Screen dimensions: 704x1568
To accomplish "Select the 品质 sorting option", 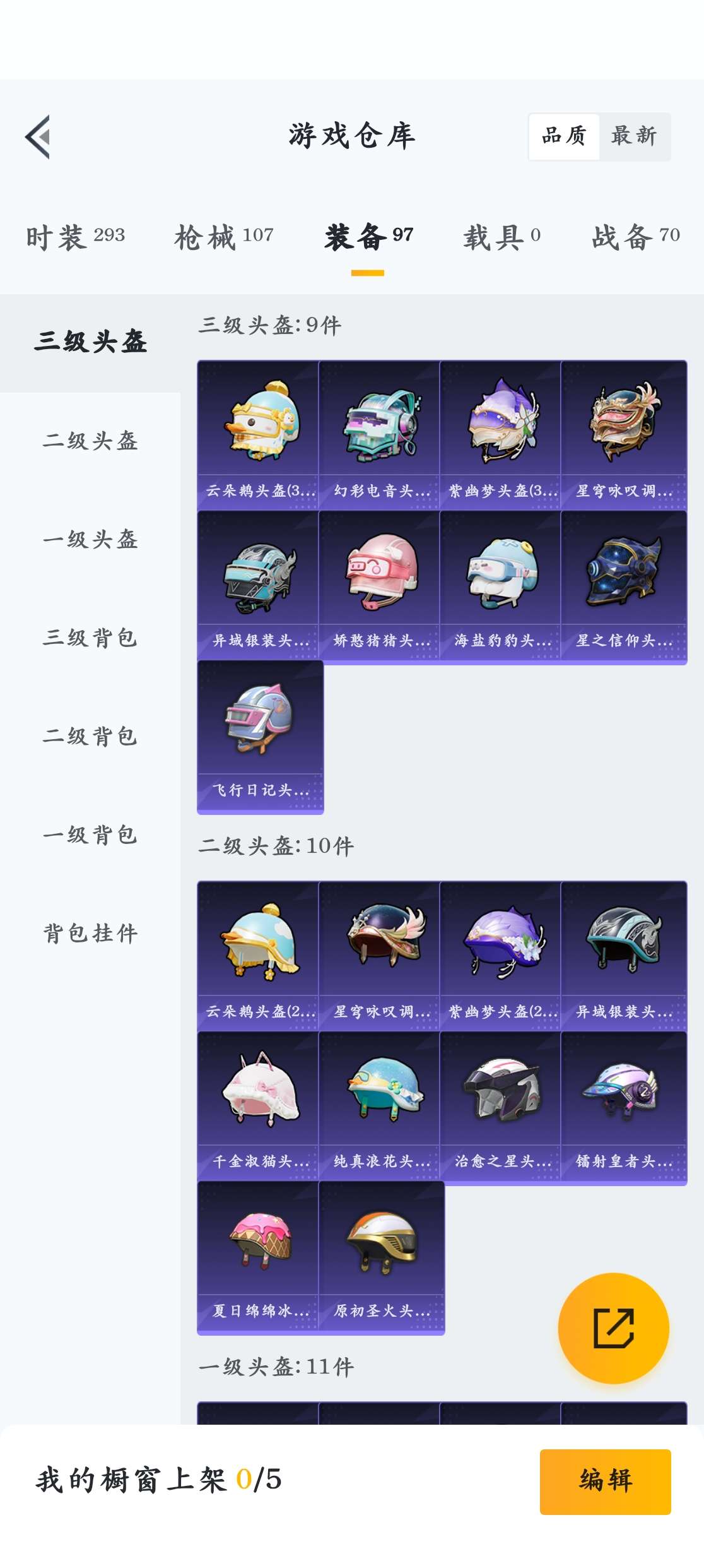I will [564, 136].
